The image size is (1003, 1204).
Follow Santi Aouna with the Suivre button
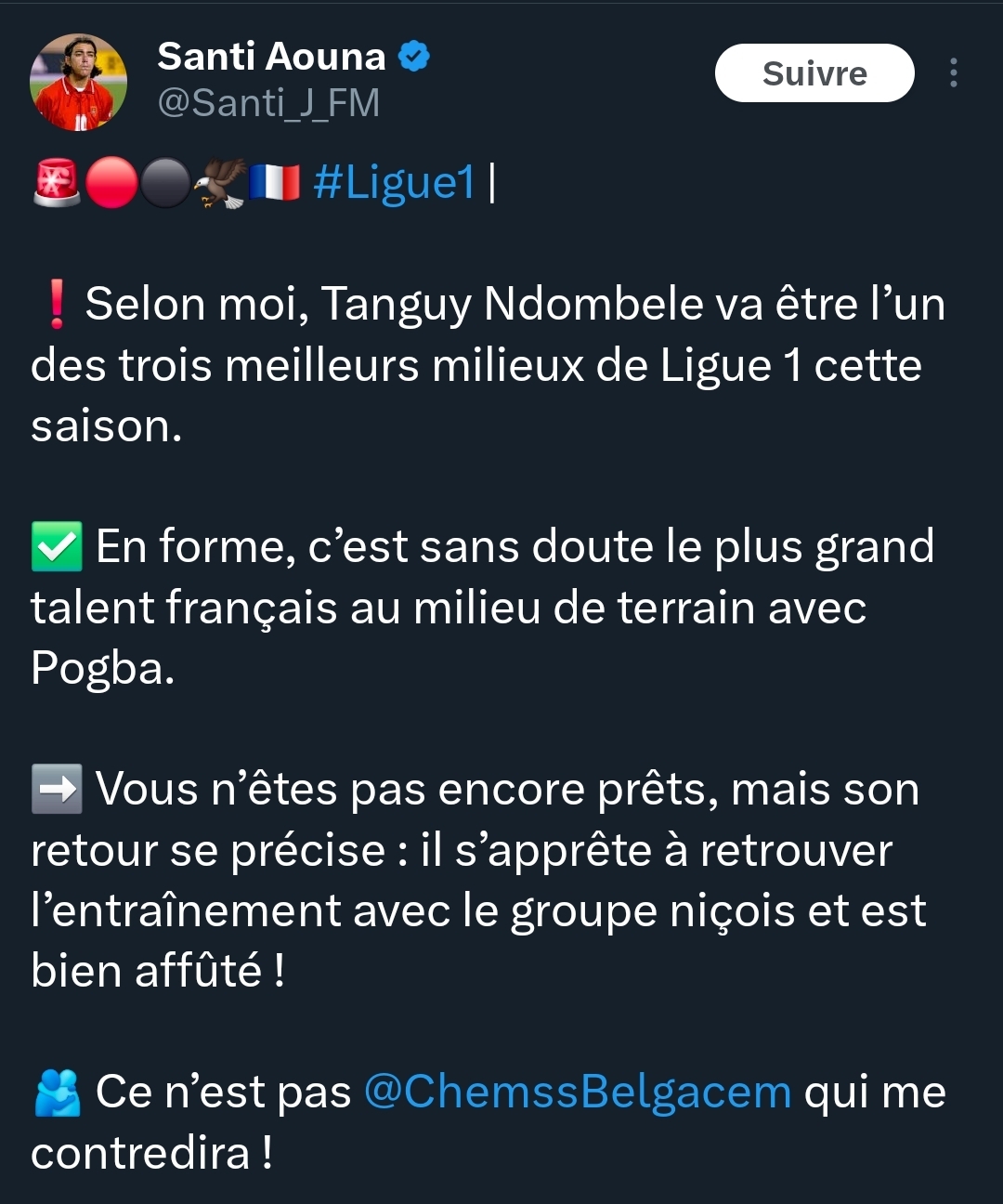tap(814, 73)
